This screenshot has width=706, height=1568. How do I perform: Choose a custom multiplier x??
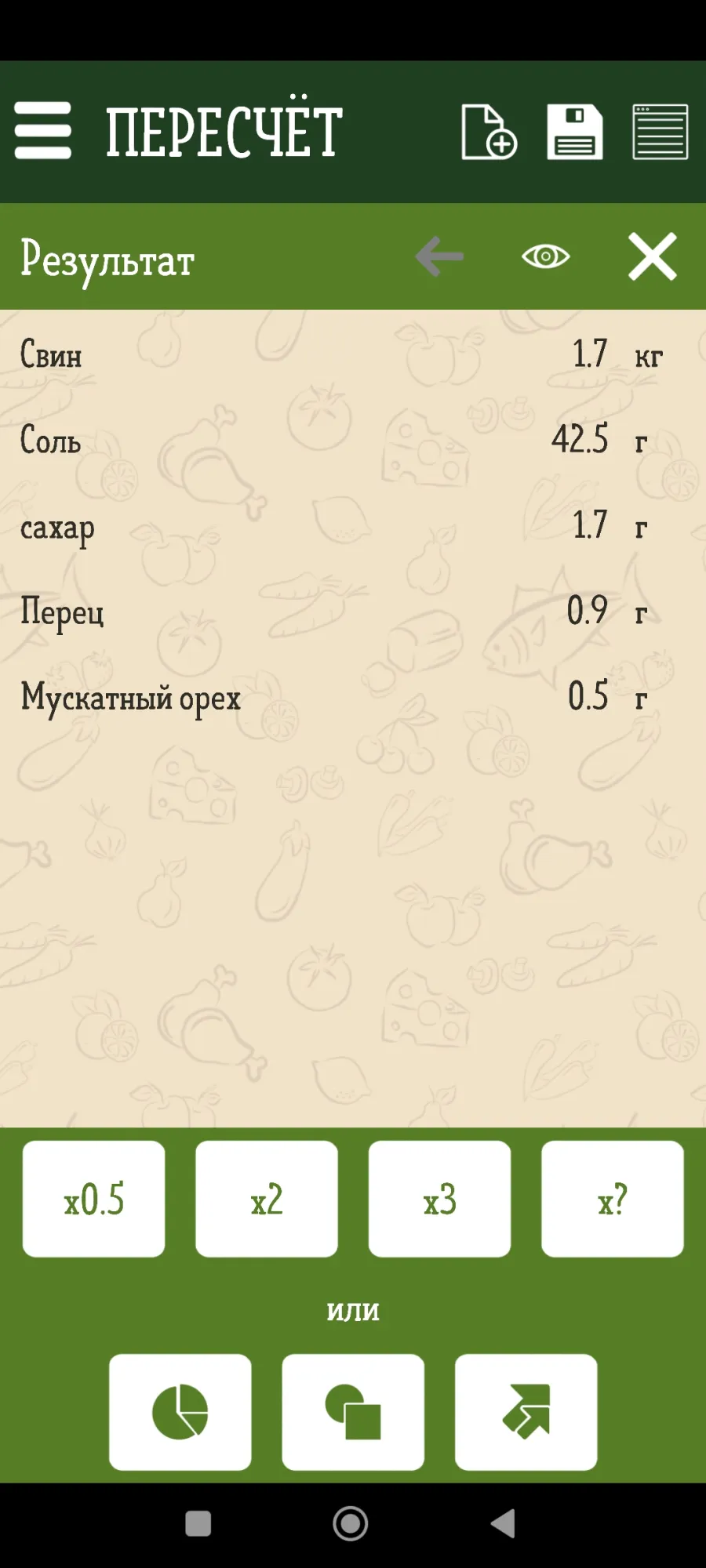[612, 1199]
